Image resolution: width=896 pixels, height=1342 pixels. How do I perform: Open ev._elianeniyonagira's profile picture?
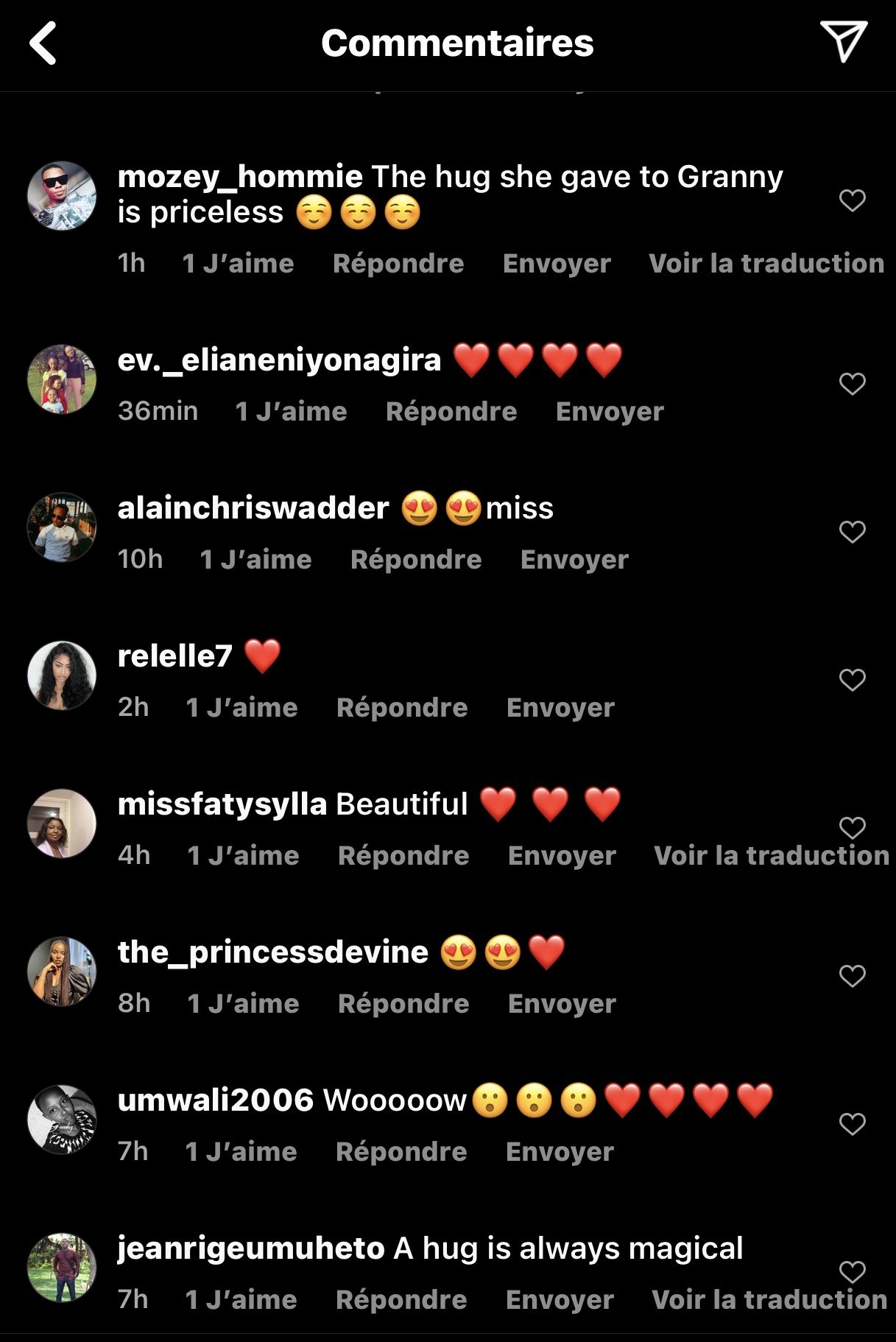point(62,379)
